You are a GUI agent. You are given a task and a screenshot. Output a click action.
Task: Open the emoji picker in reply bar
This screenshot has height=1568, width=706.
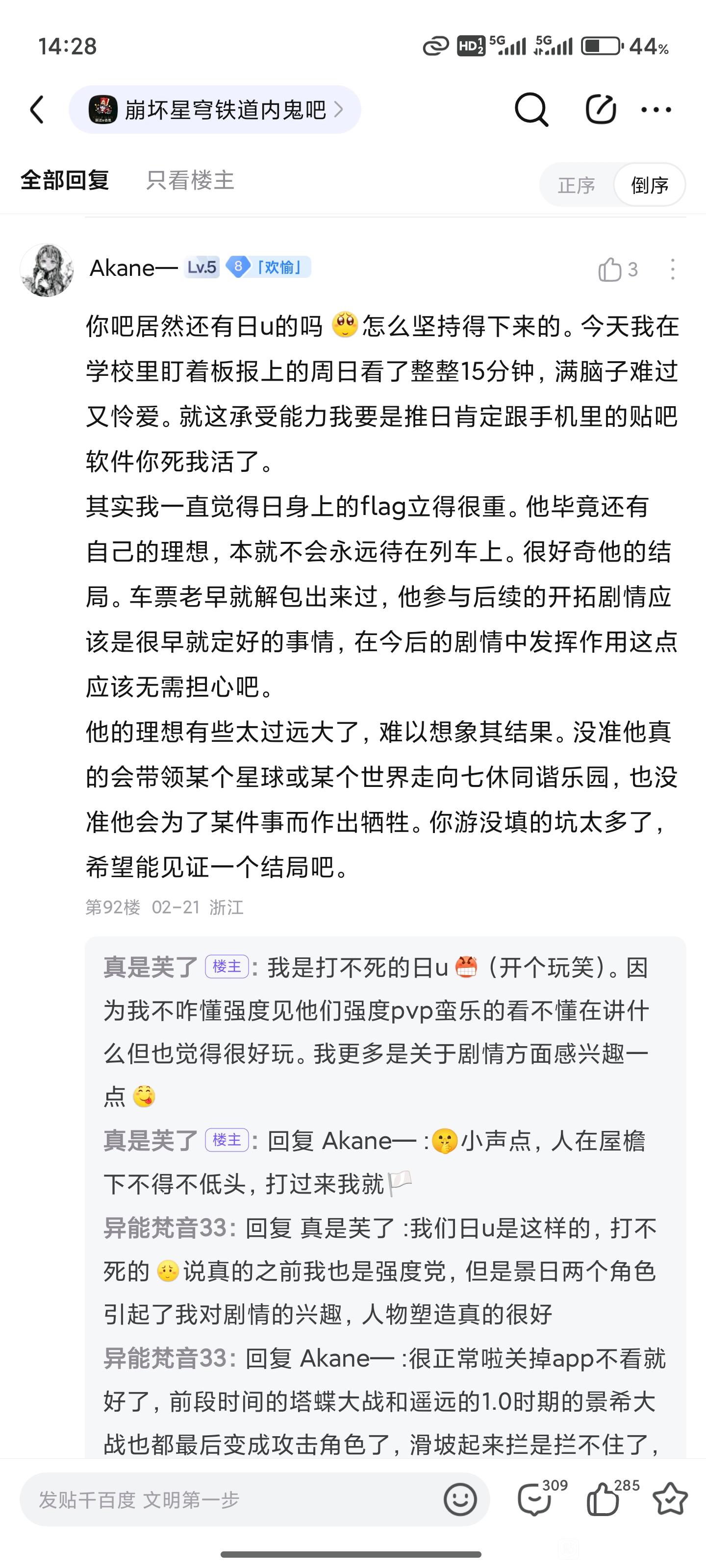[x=460, y=1500]
